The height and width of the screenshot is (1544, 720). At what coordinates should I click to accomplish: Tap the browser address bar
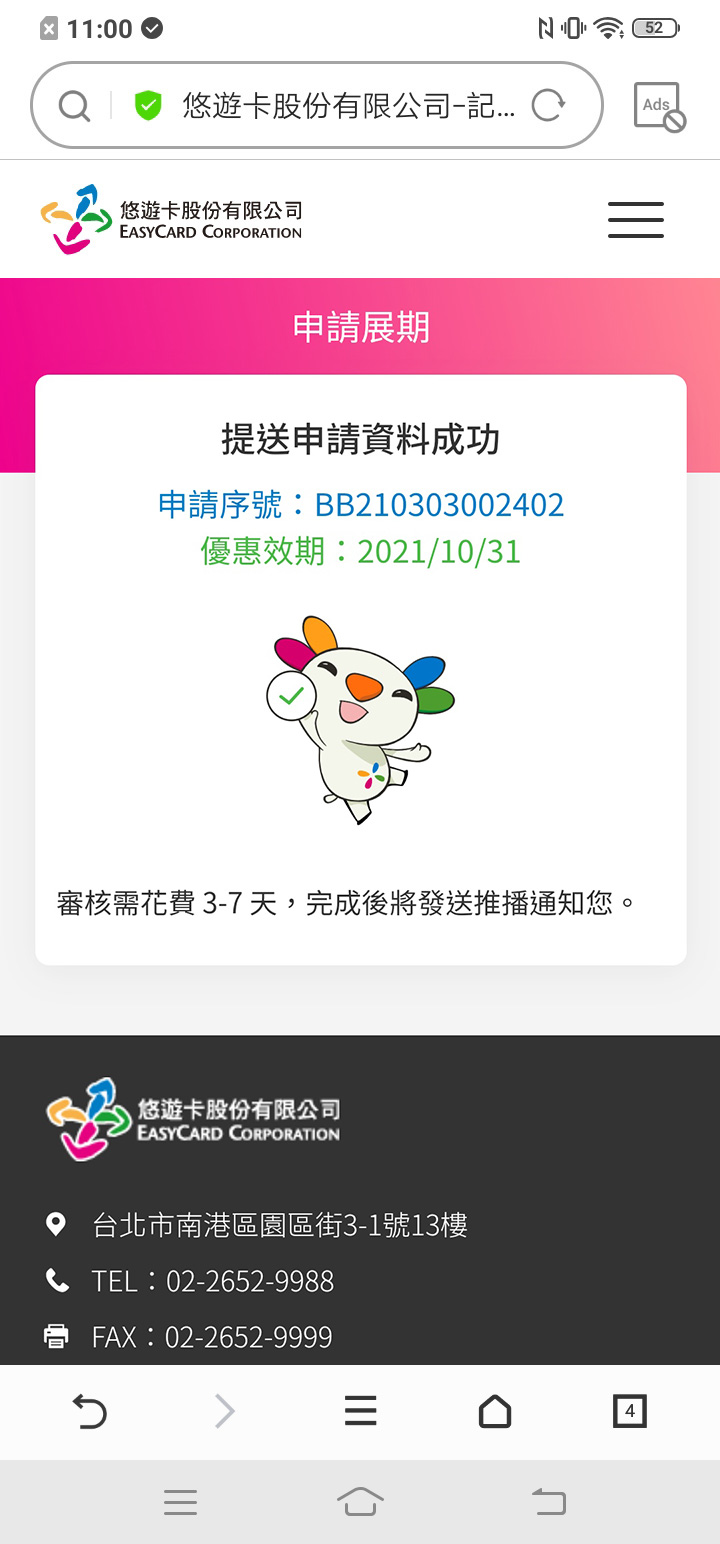(x=340, y=105)
